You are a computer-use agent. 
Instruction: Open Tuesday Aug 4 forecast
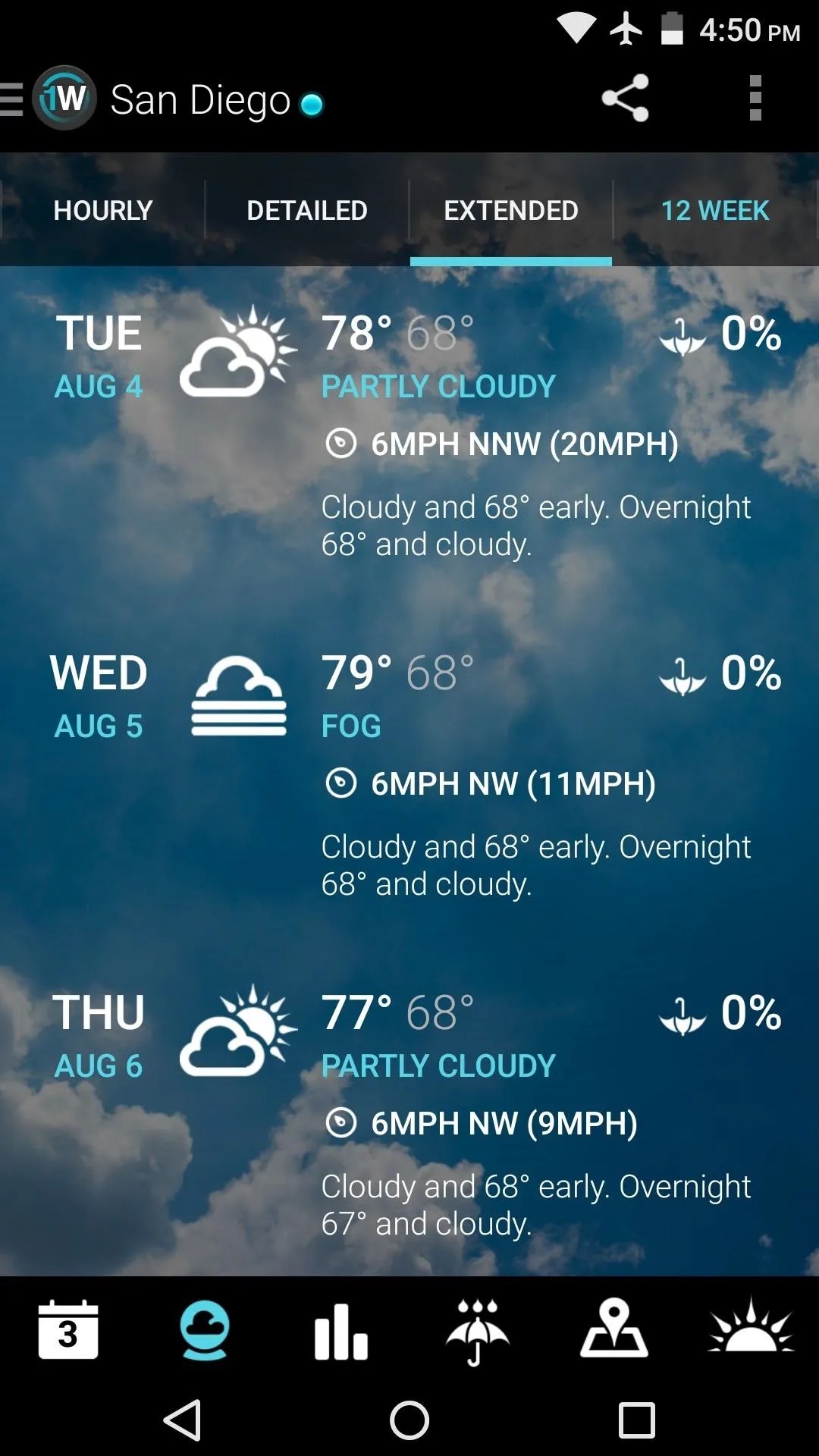coord(409,436)
